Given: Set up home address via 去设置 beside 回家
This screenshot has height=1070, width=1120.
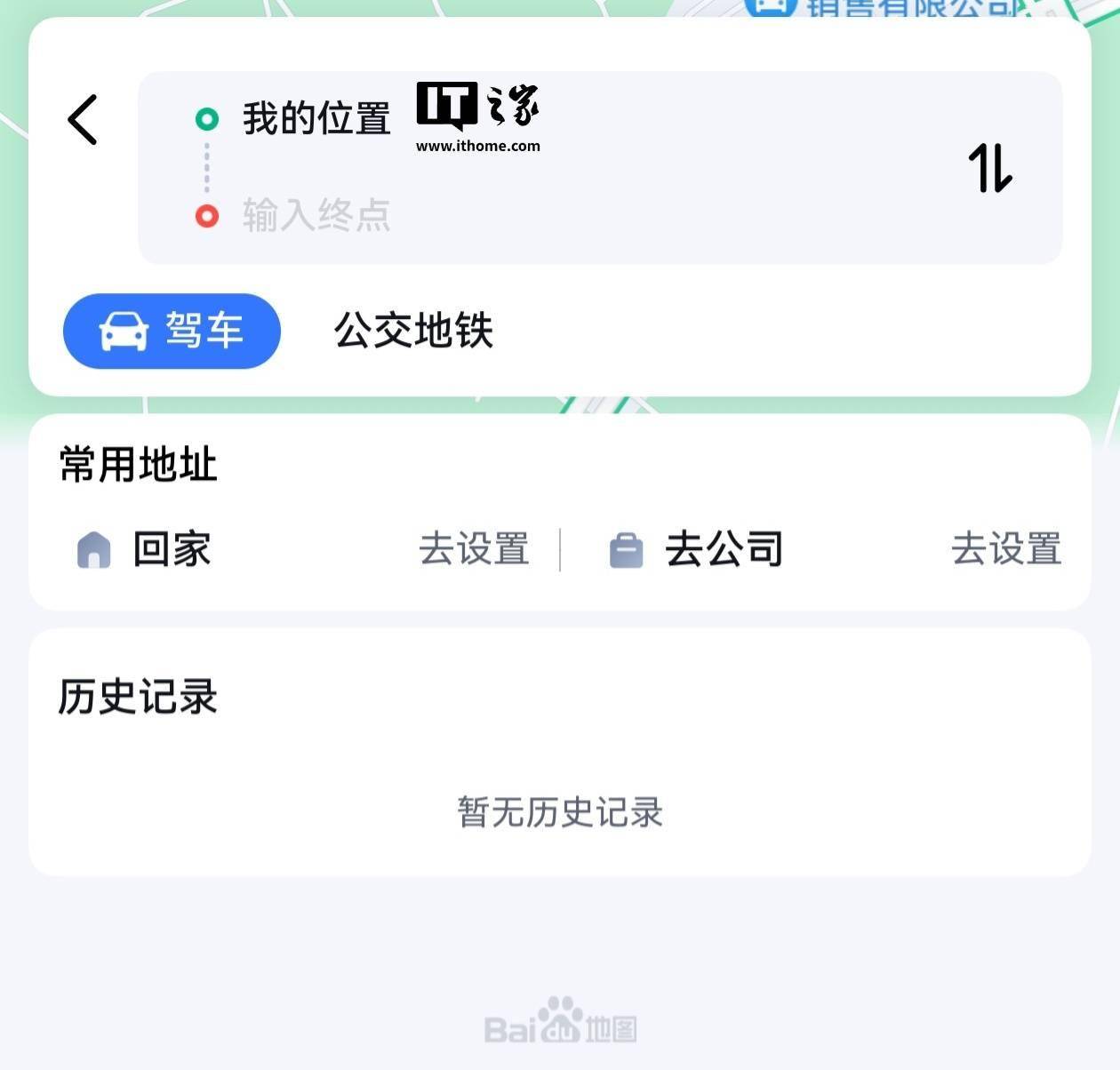Looking at the screenshot, I should click(474, 549).
